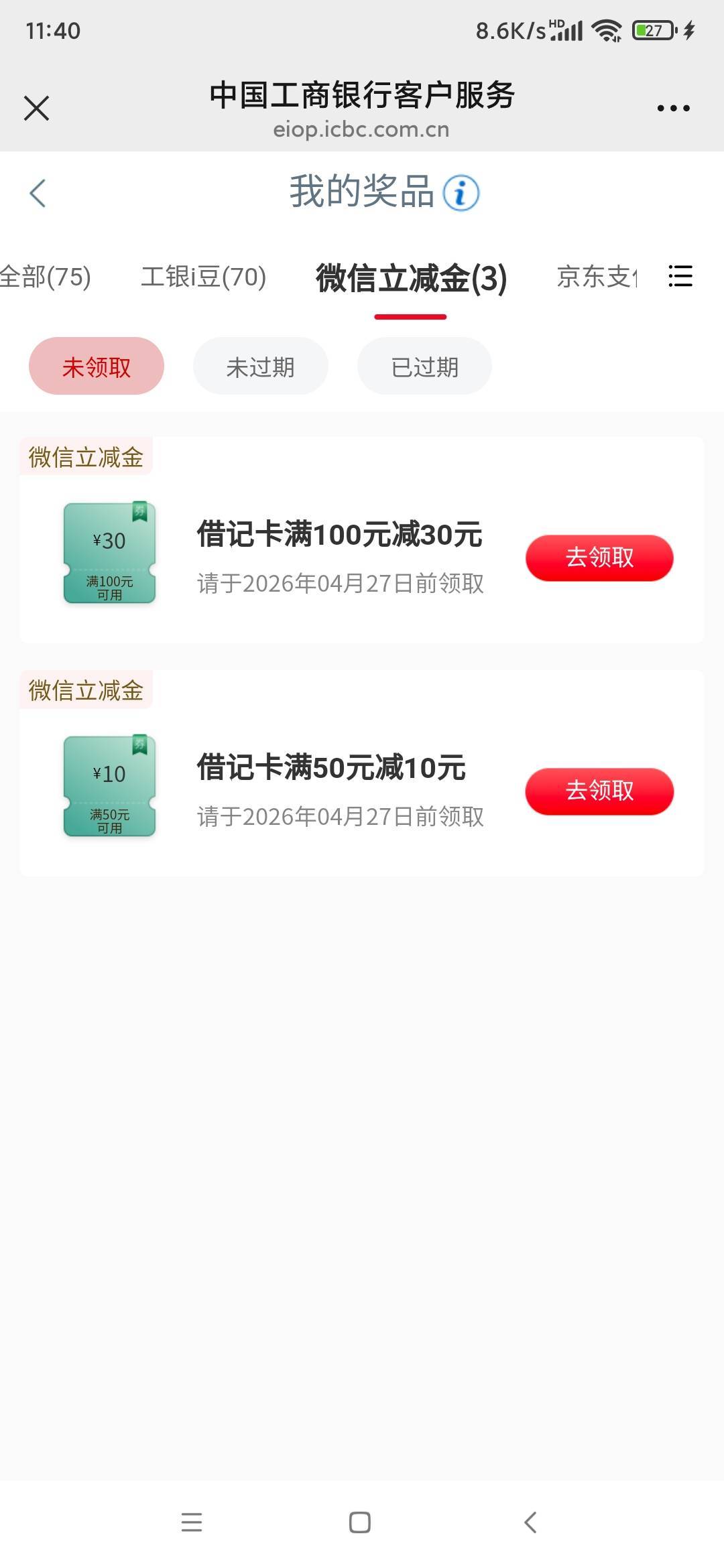Filter by 未过期 coupons
The width and height of the screenshot is (724, 1568).
260,367
